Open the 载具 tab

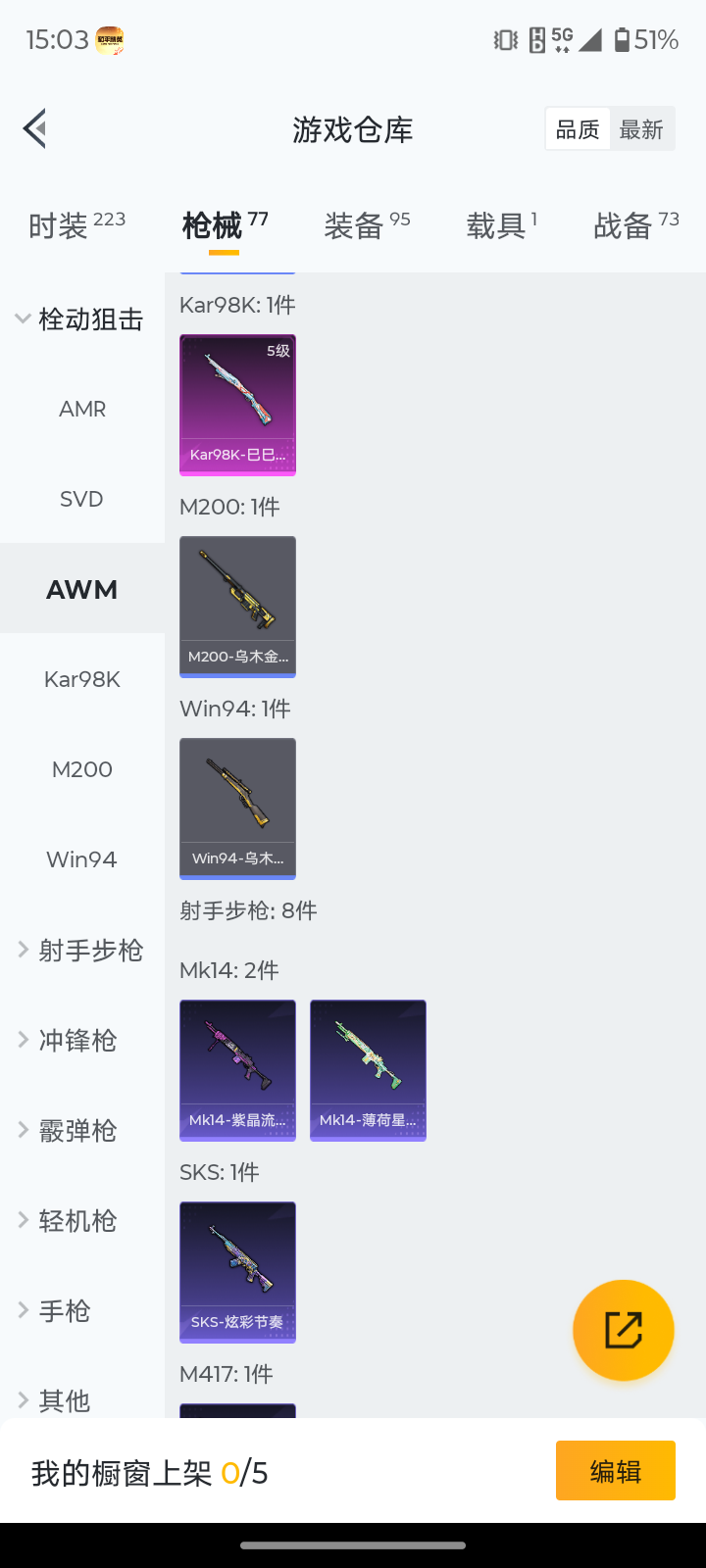coord(501,225)
